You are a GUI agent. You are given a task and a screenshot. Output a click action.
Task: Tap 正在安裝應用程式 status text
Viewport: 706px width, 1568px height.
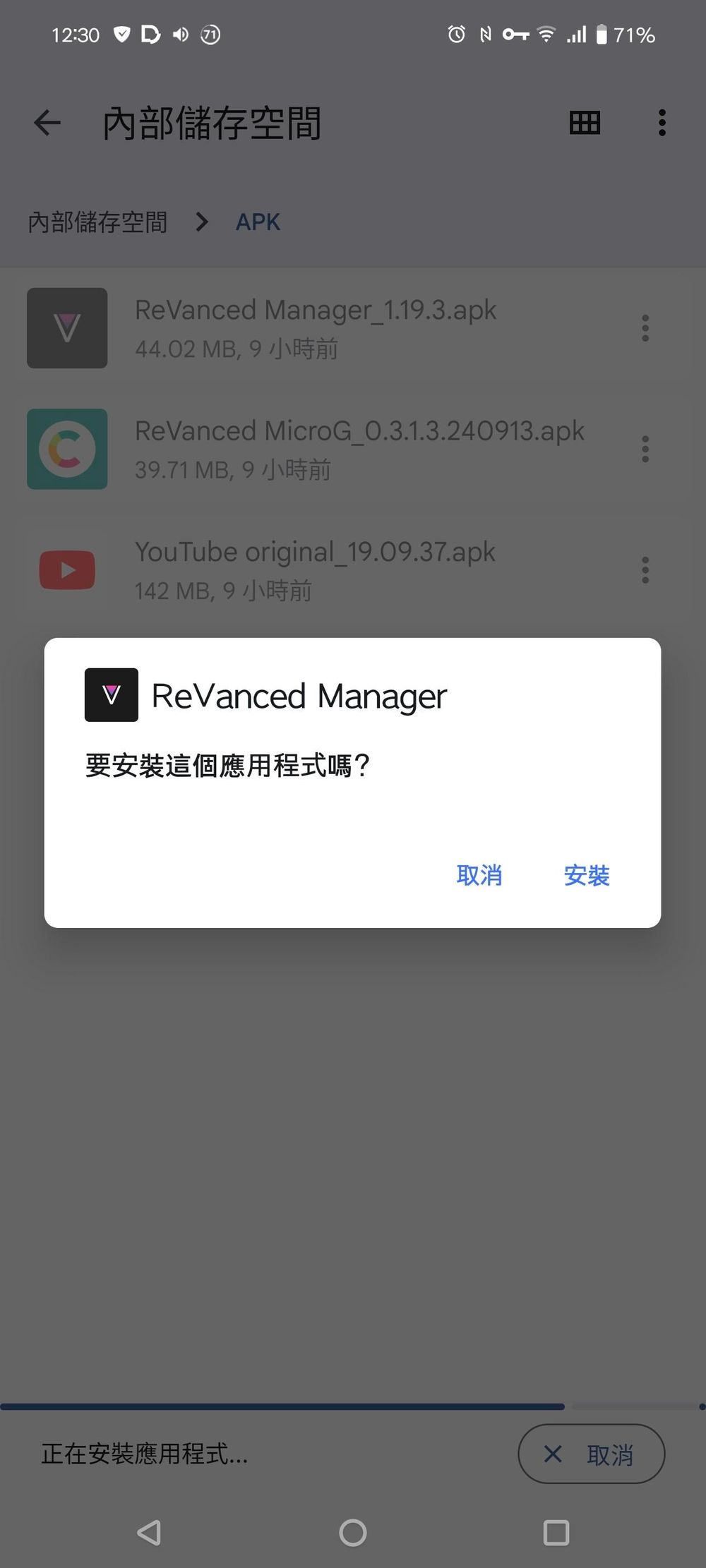[x=145, y=1455]
